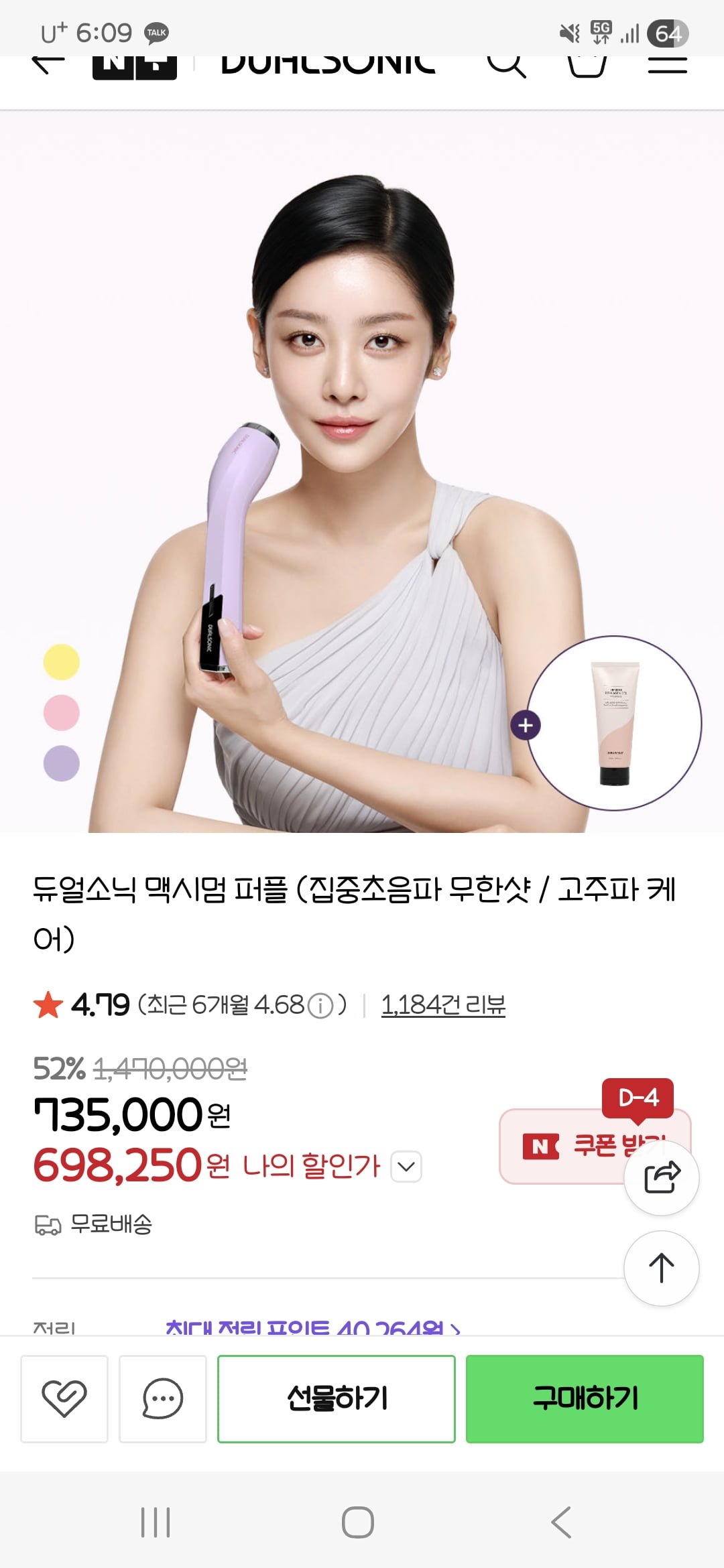Image resolution: width=724 pixels, height=1568 pixels.
Task: Tap the 쿠폰 받기 coupon button
Action: [x=570, y=1146]
